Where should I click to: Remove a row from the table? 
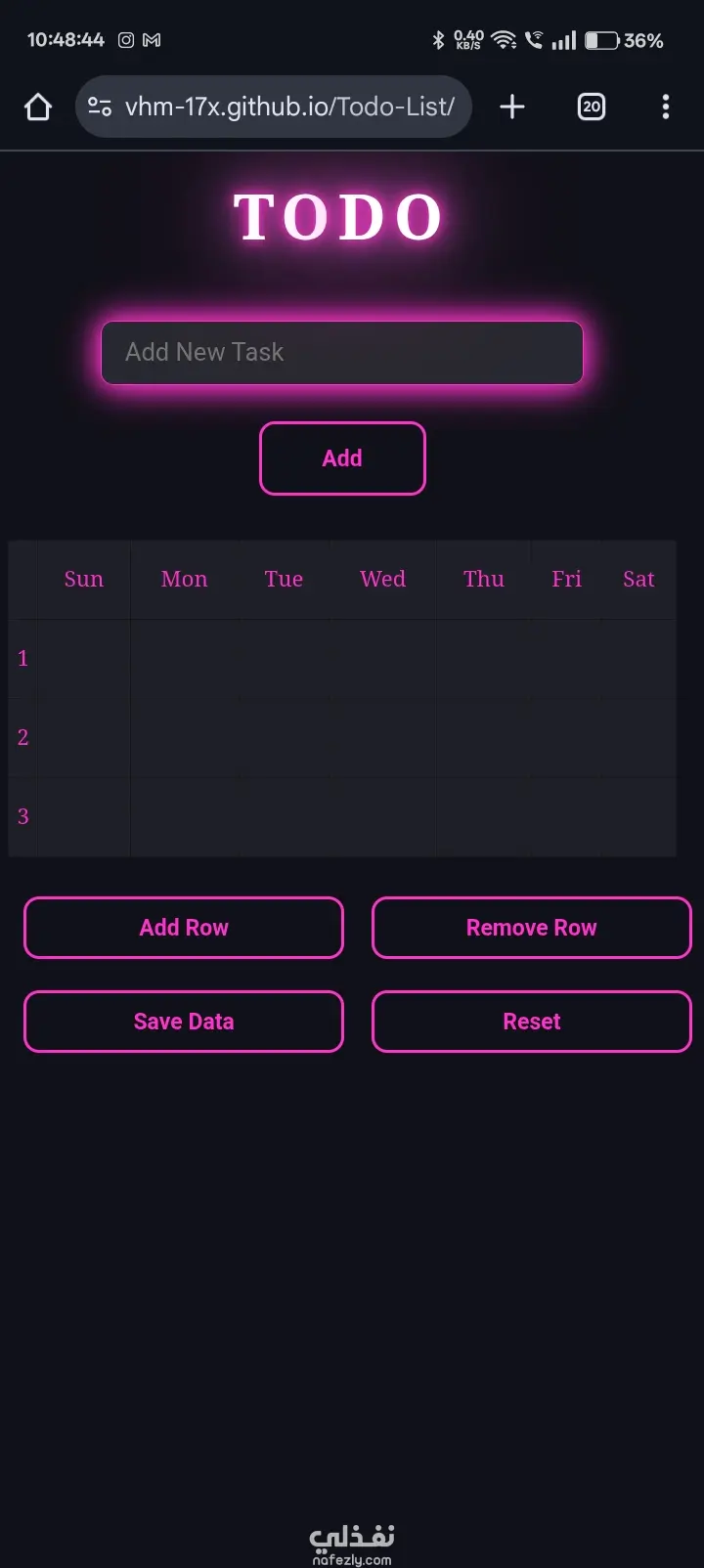click(x=531, y=928)
